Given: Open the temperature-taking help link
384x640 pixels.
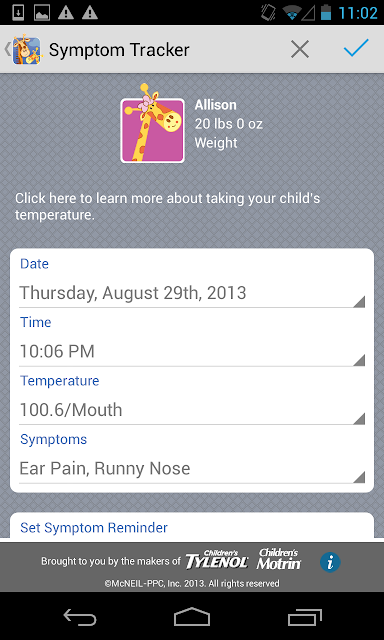Looking at the screenshot, I should click(167, 207).
